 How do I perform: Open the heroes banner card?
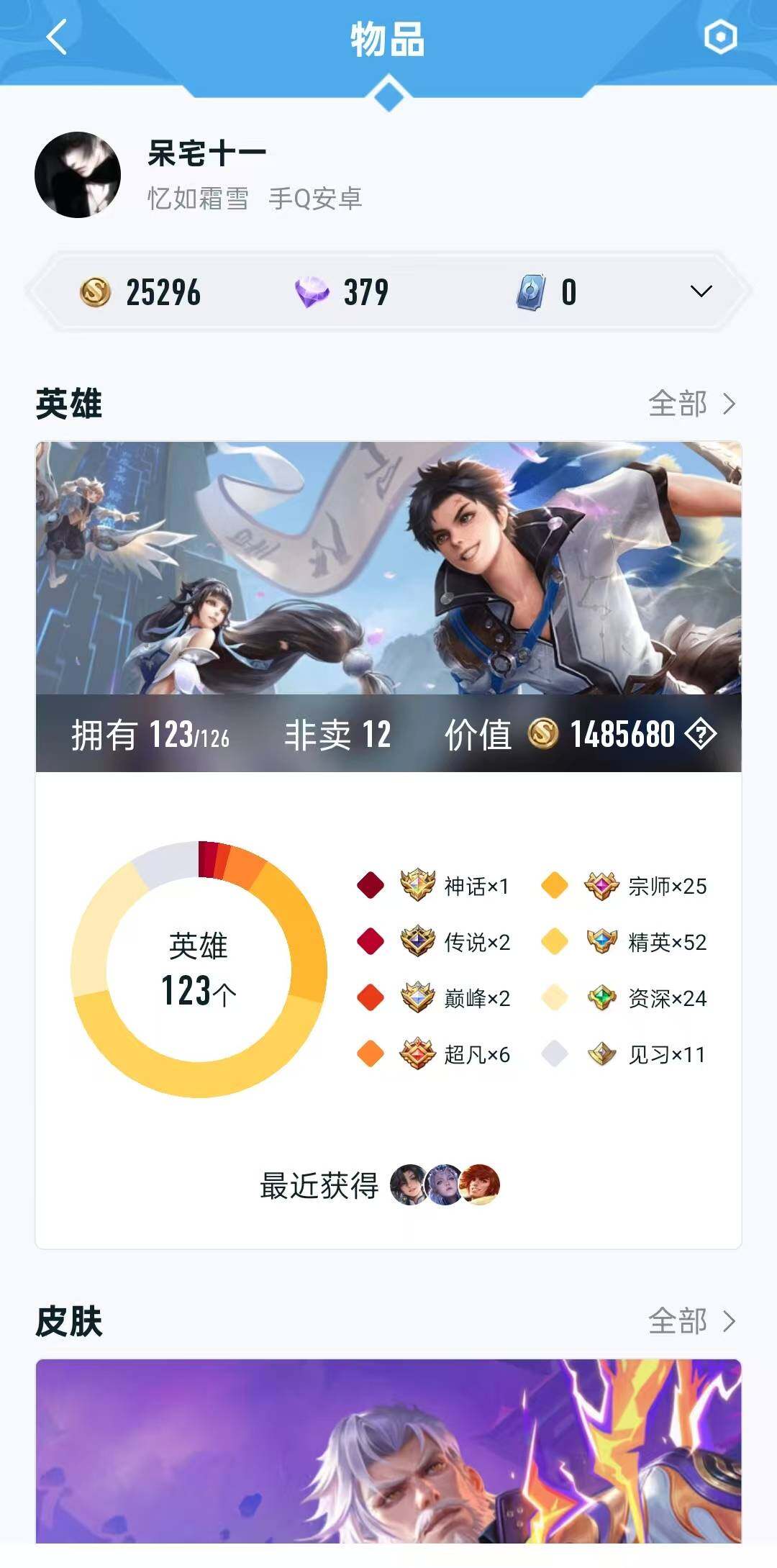point(388,568)
